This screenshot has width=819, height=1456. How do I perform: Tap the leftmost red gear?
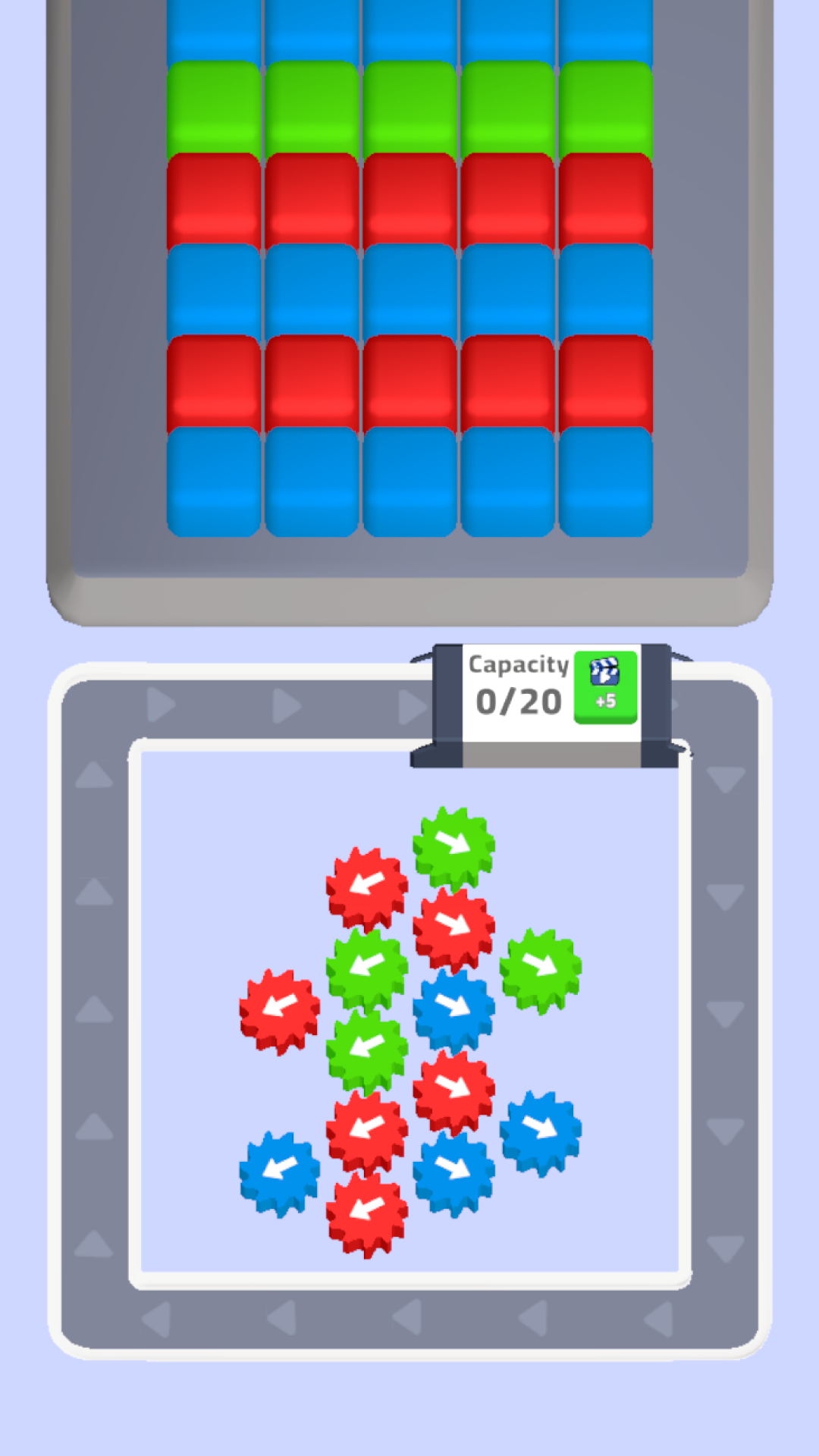tap(279, 1009)
